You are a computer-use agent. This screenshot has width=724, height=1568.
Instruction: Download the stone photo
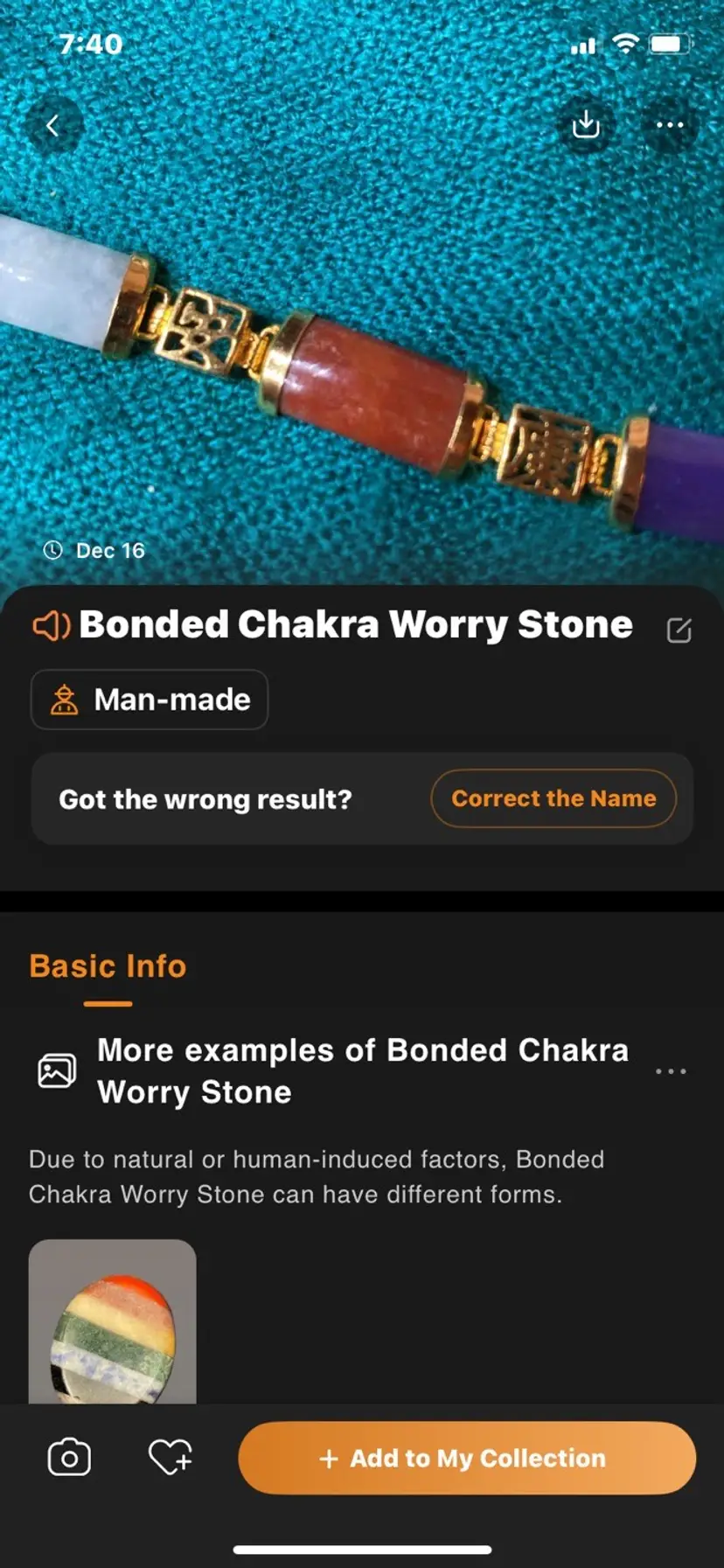tap(586, 125)
